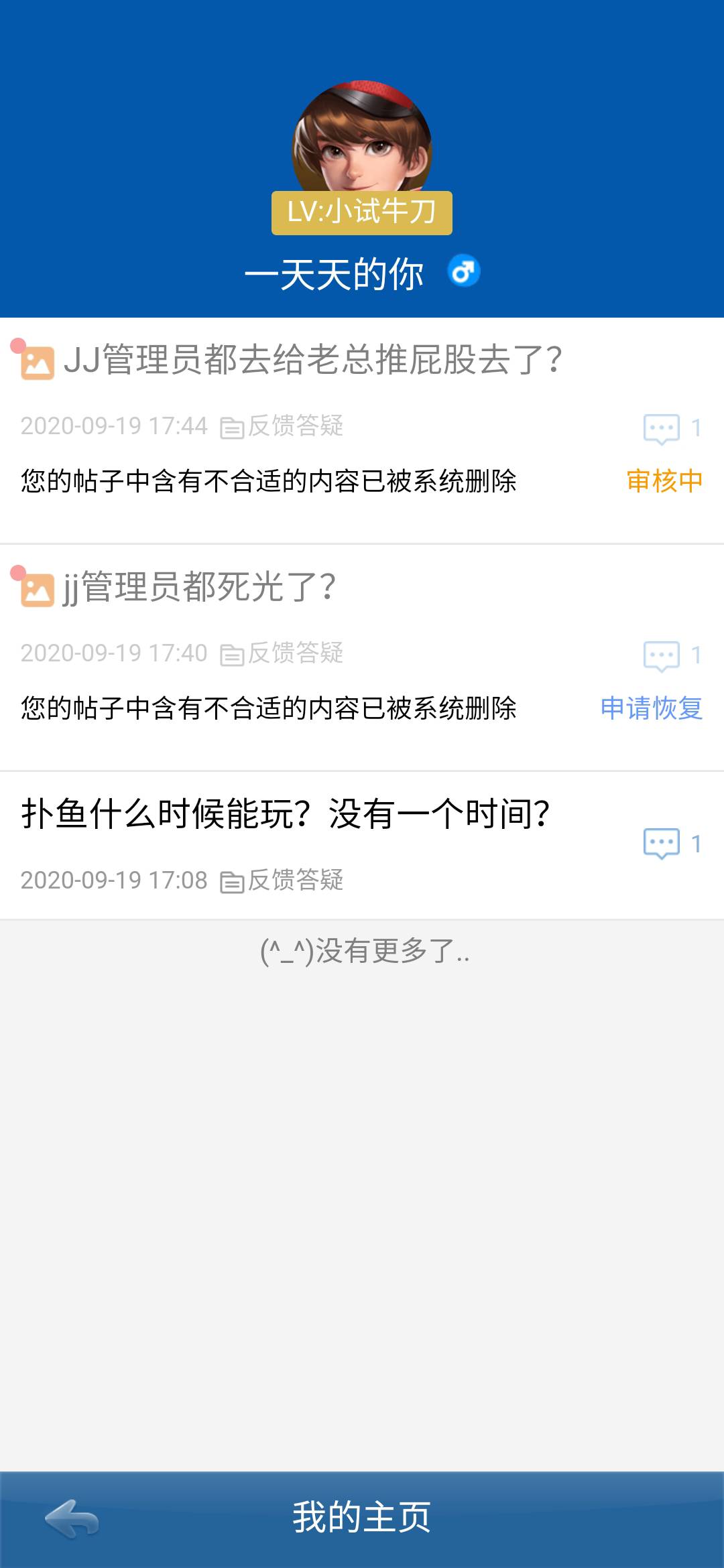Tap the back arrow in the bottom bar
The width and height of the screenshot is (724, 1568).
click(x=72, y=1518)
